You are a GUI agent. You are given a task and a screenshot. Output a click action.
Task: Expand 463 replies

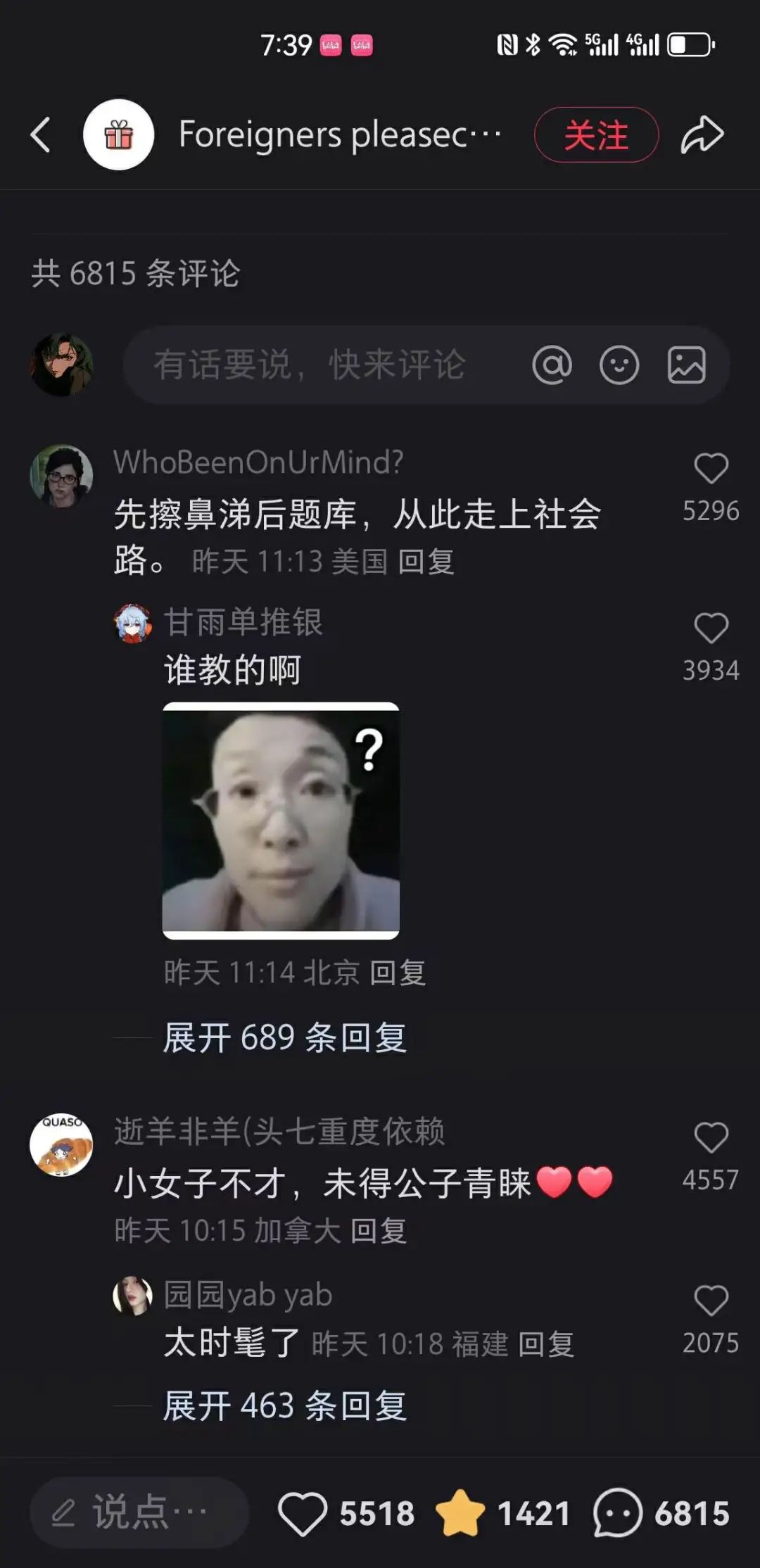tap(285, 1406)
